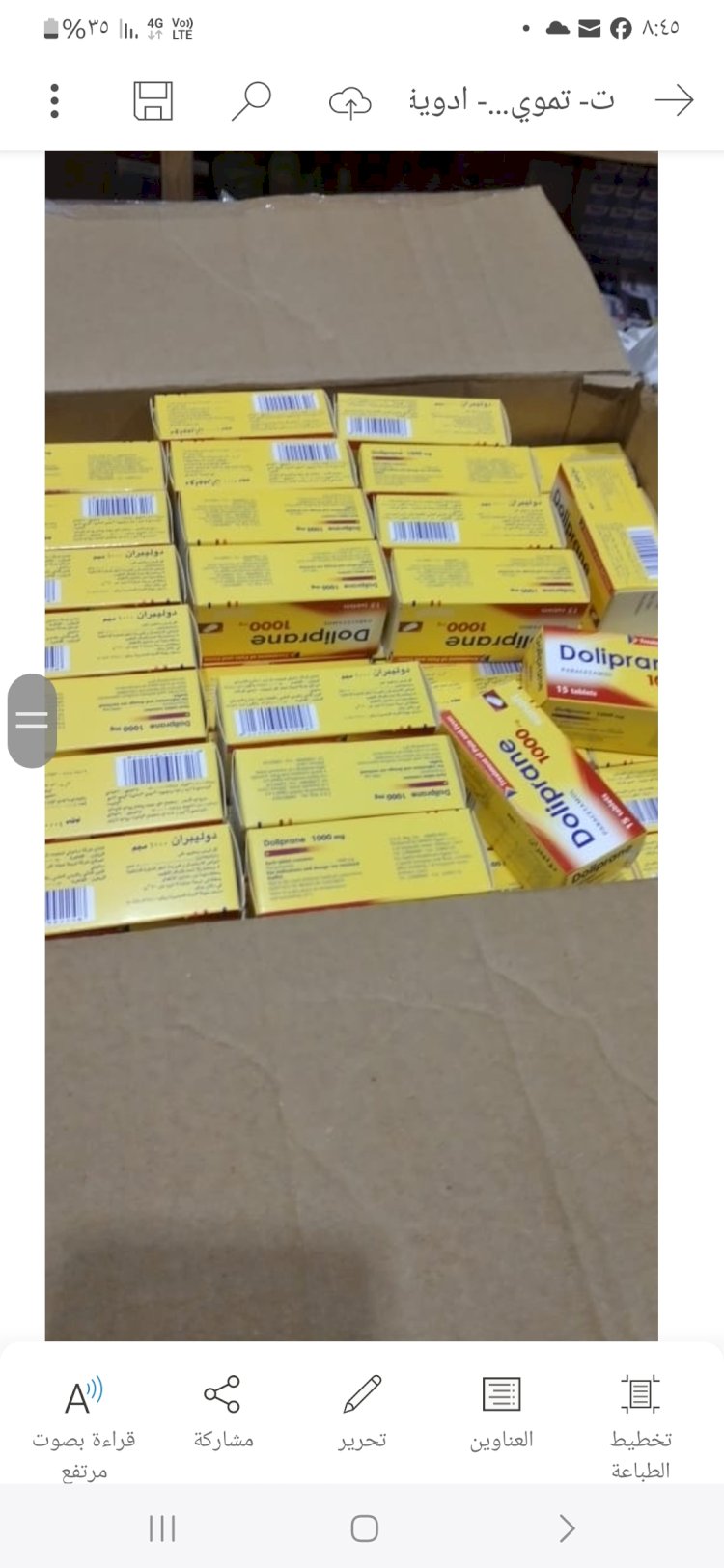Share the document via مشاركة

223,1412
